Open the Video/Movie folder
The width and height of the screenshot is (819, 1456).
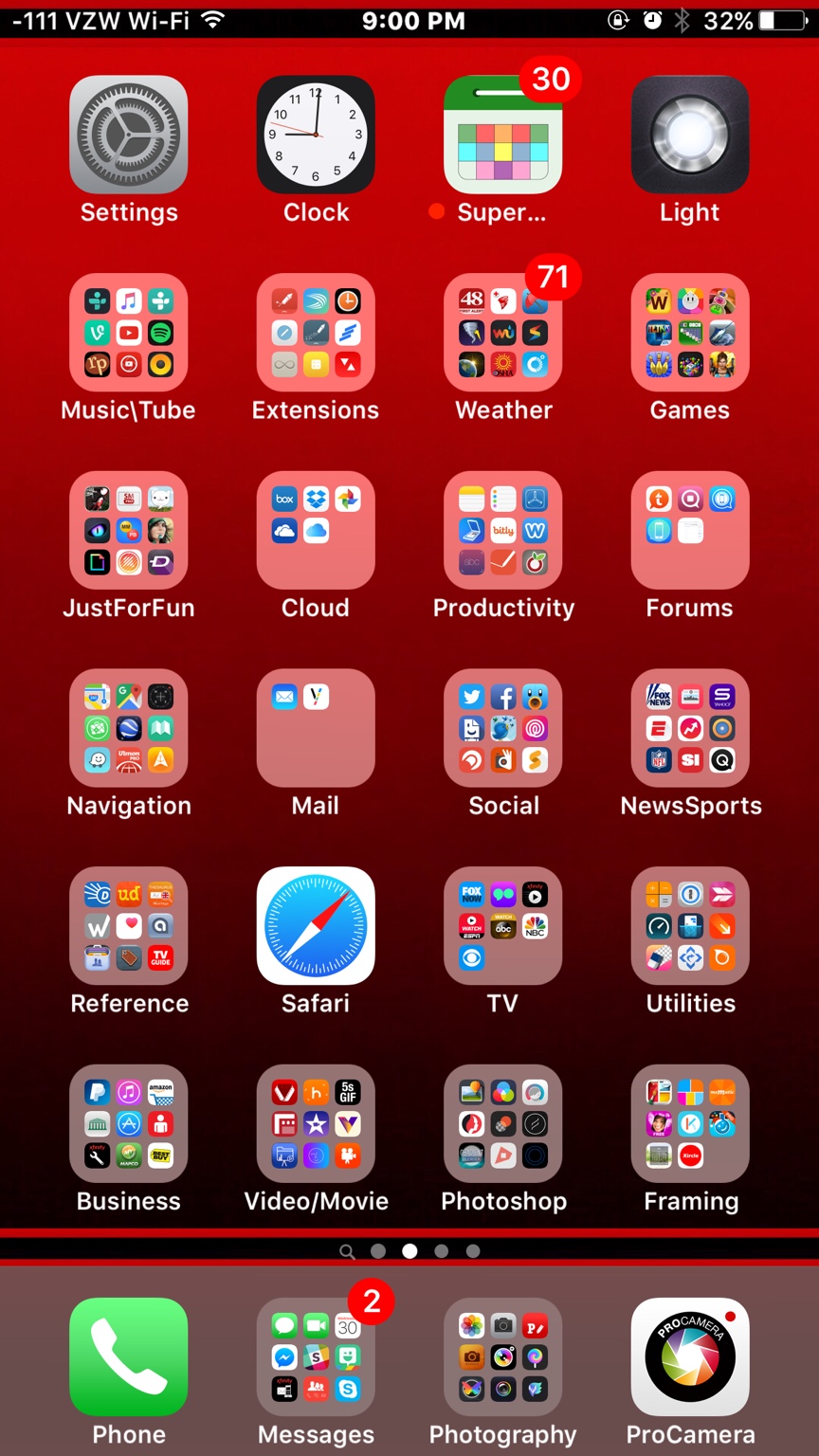(316, 1124)
